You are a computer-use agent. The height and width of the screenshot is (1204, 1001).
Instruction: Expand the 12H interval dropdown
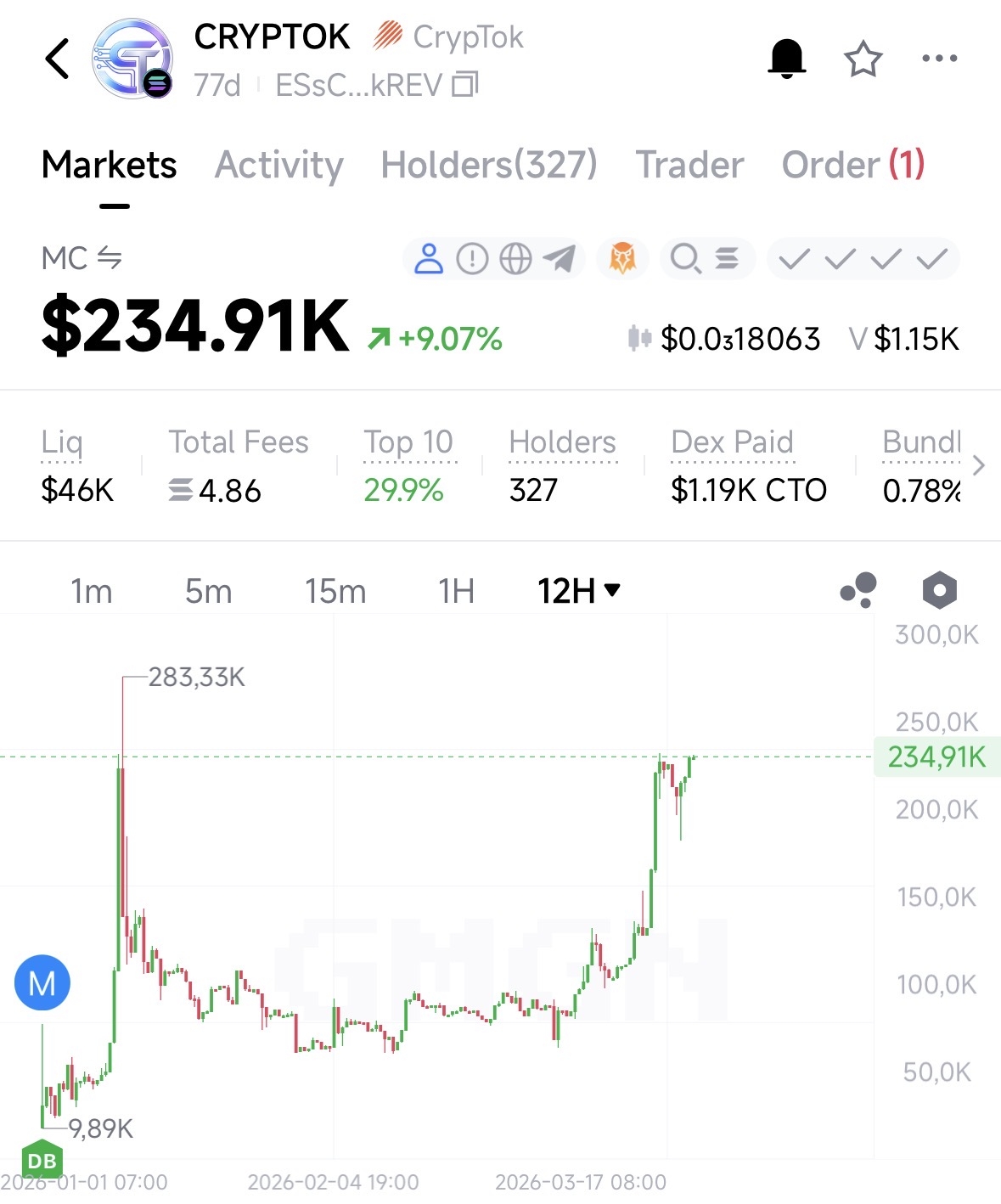[x=579, y=591]
